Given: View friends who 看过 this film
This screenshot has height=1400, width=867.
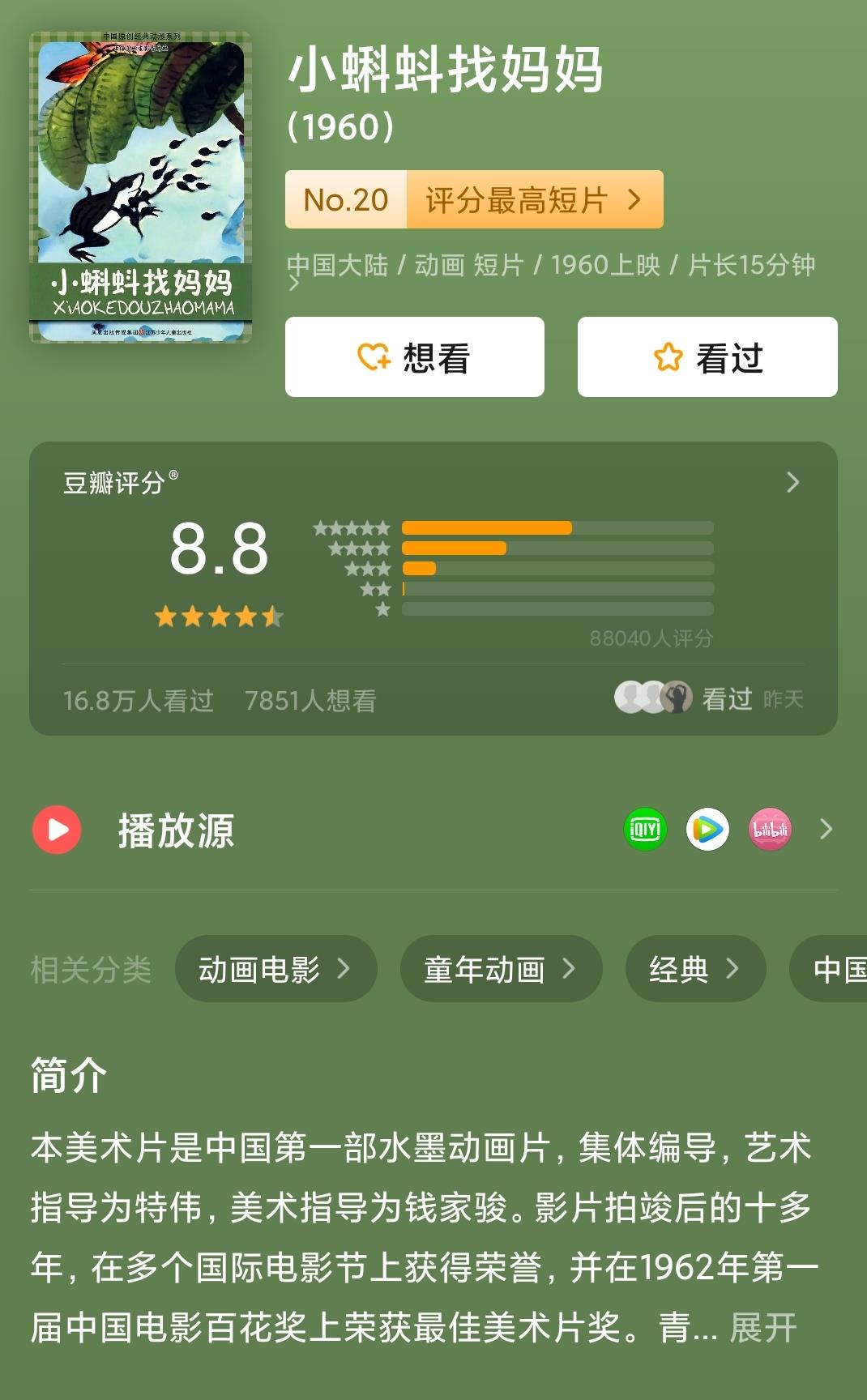Looking at the screenshot, I should (x=707, y=698).
